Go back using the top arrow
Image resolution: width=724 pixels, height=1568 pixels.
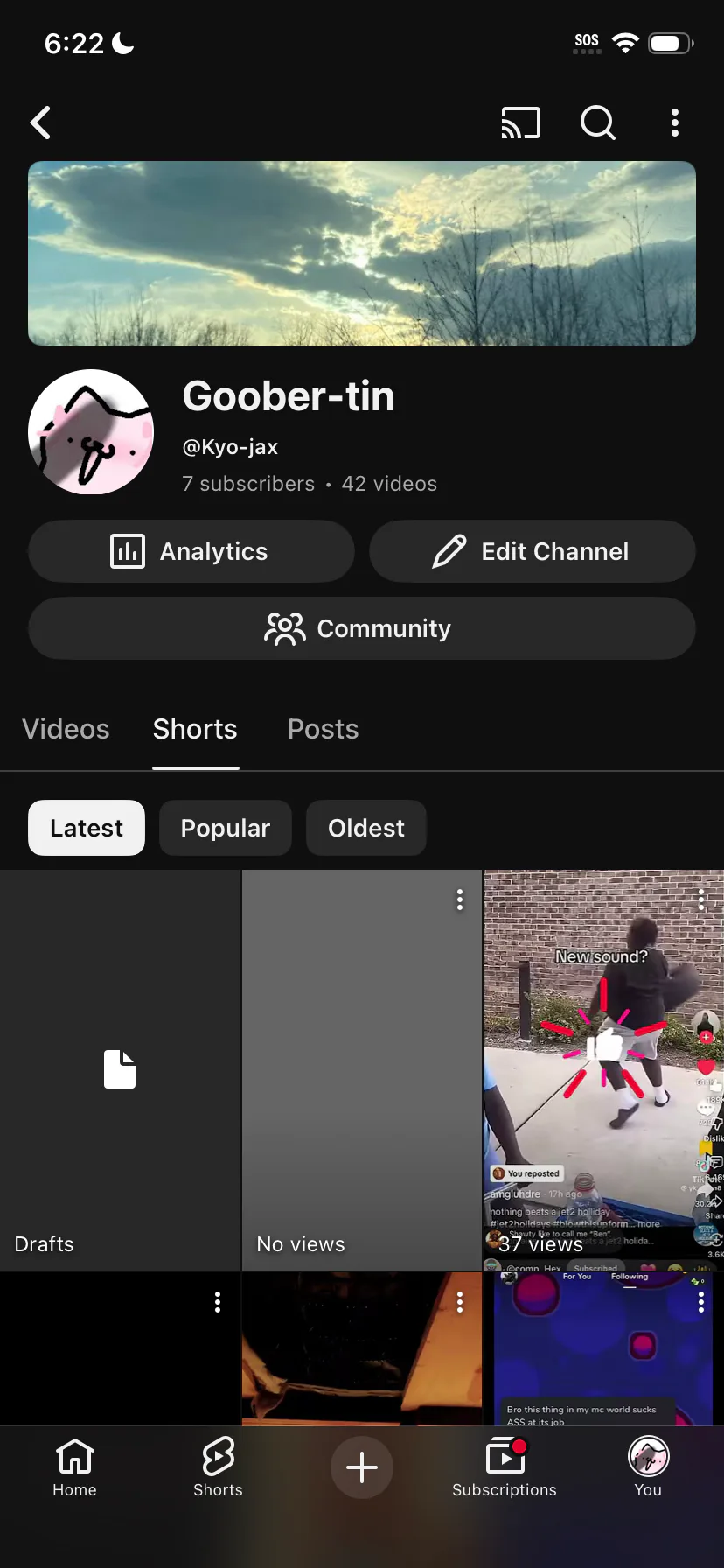(x=41, y=123)
